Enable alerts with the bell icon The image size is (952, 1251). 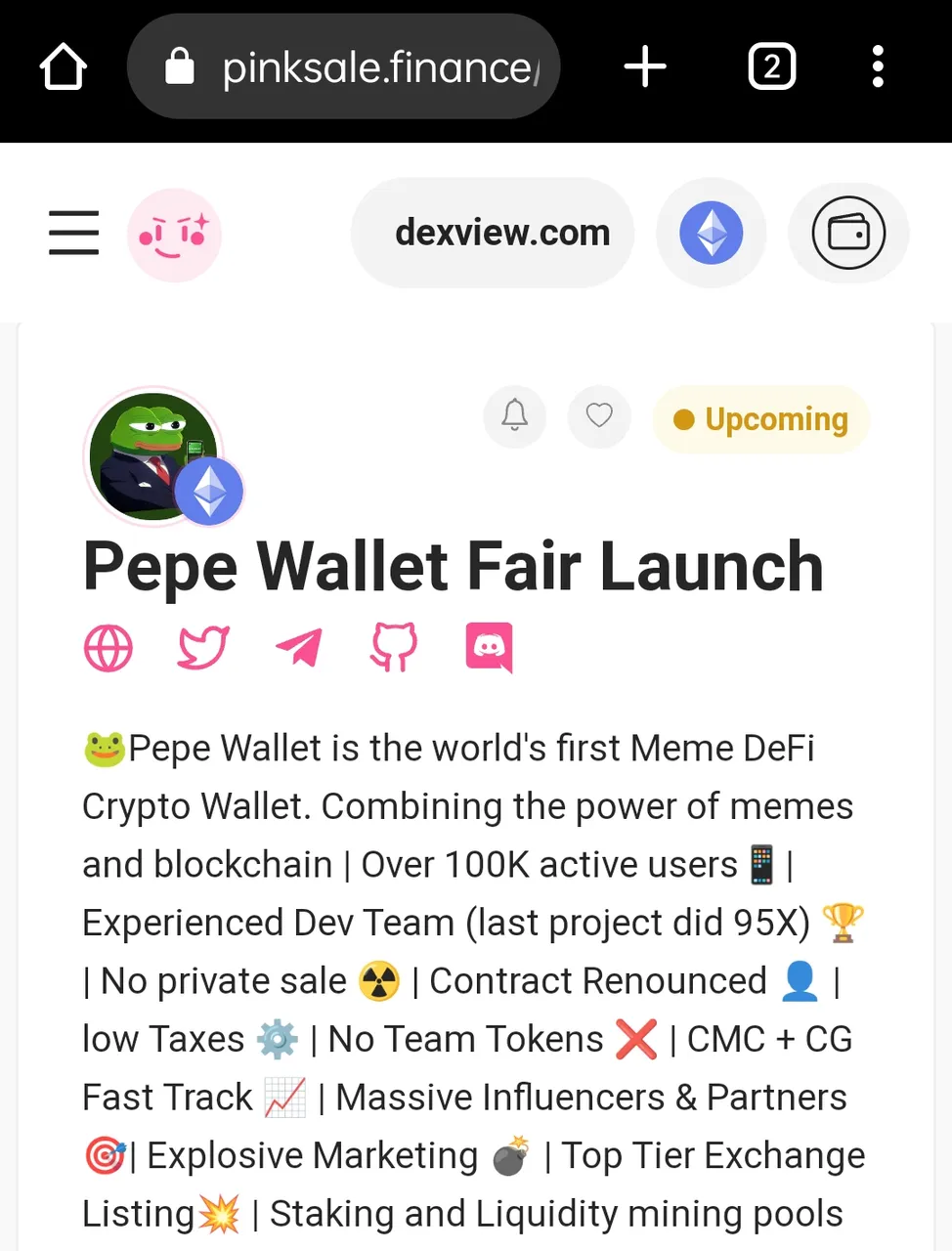click(515, 416)
